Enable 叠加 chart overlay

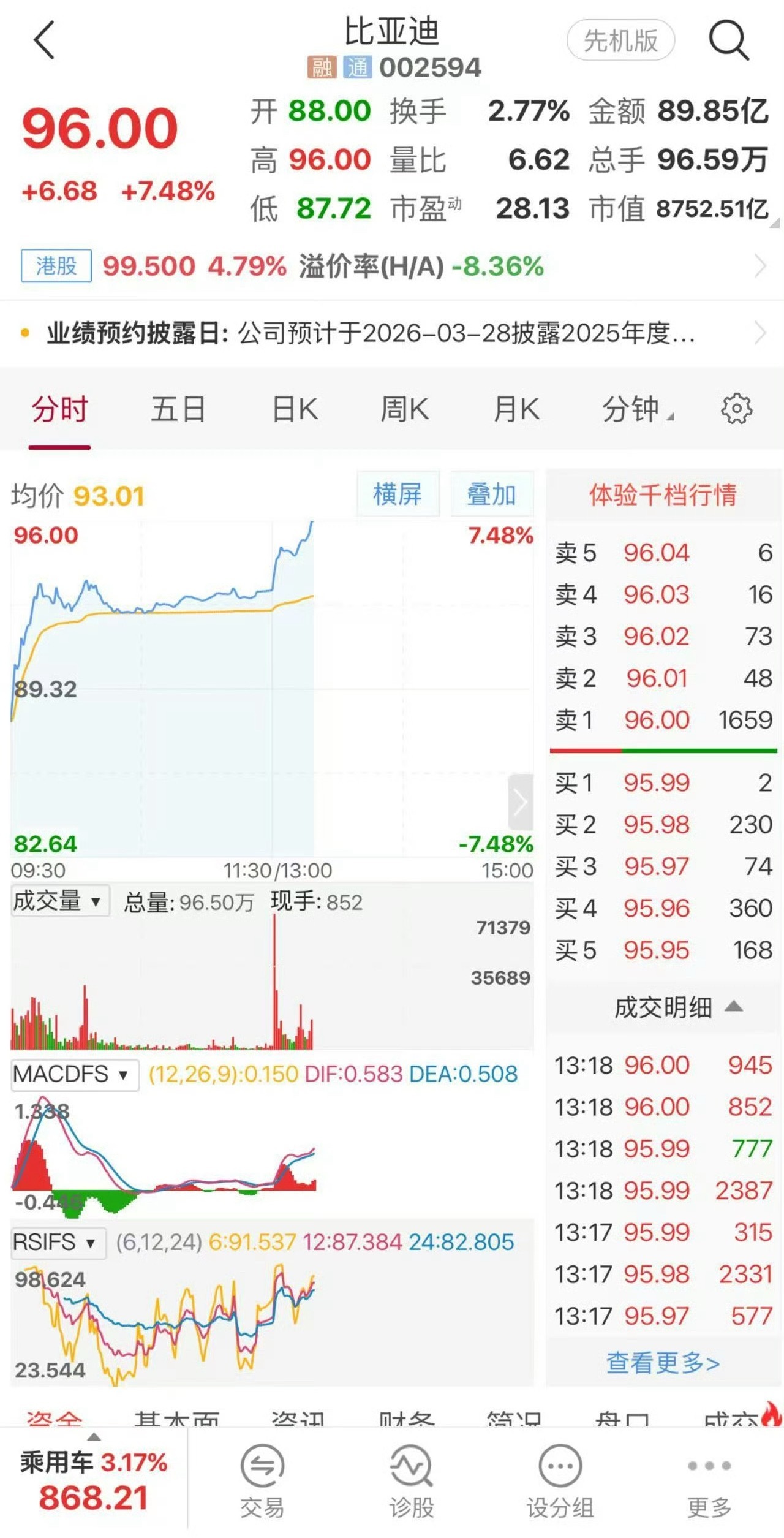492,494
